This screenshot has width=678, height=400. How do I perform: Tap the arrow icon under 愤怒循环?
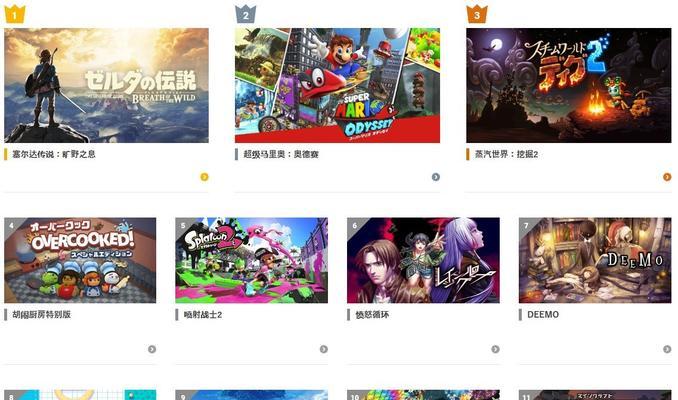(x=495, y=349)
